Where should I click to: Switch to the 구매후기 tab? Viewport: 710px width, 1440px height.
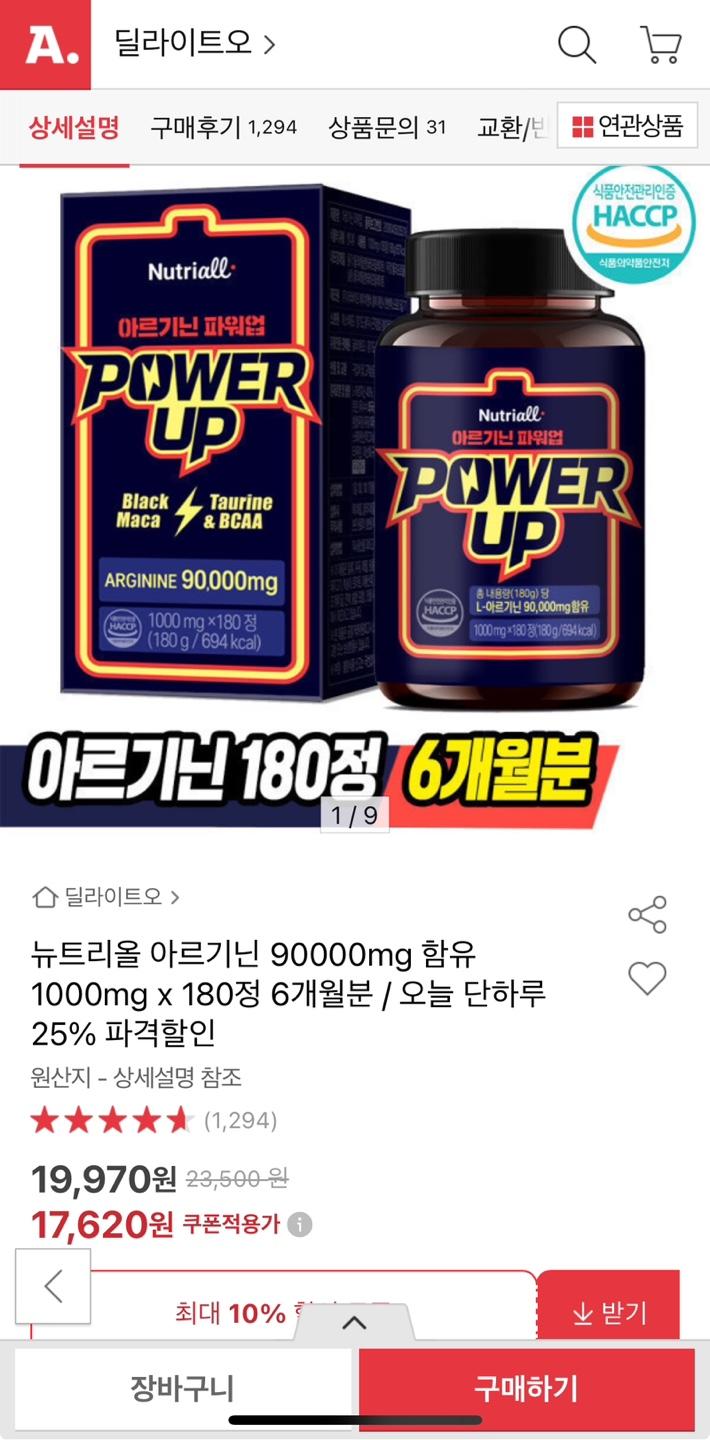pyautogui.click(x=224, y=127)
